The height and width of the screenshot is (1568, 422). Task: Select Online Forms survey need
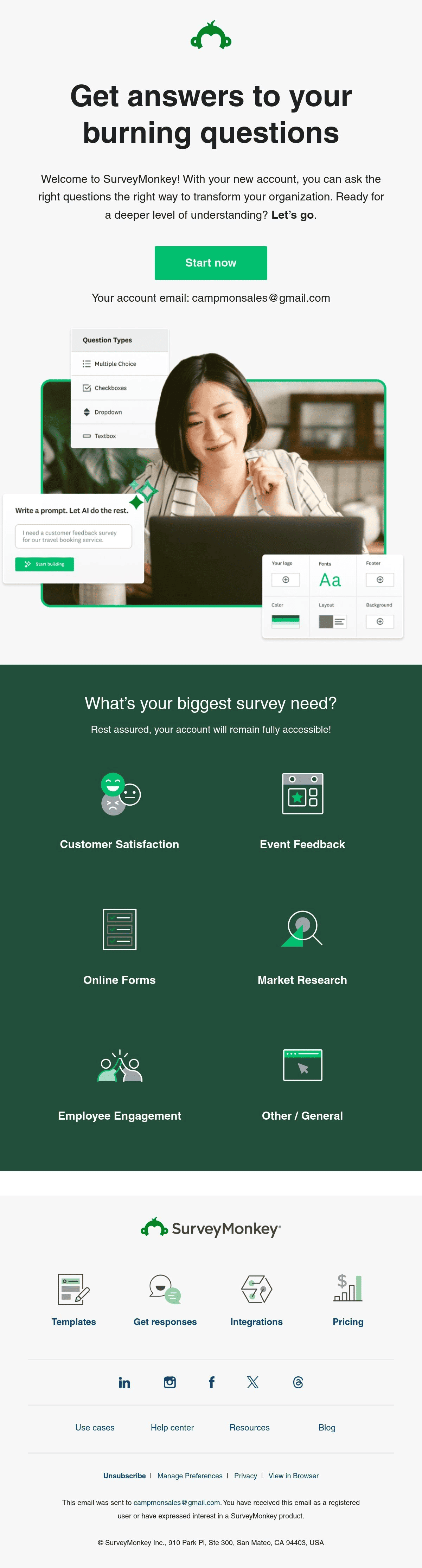119,979
